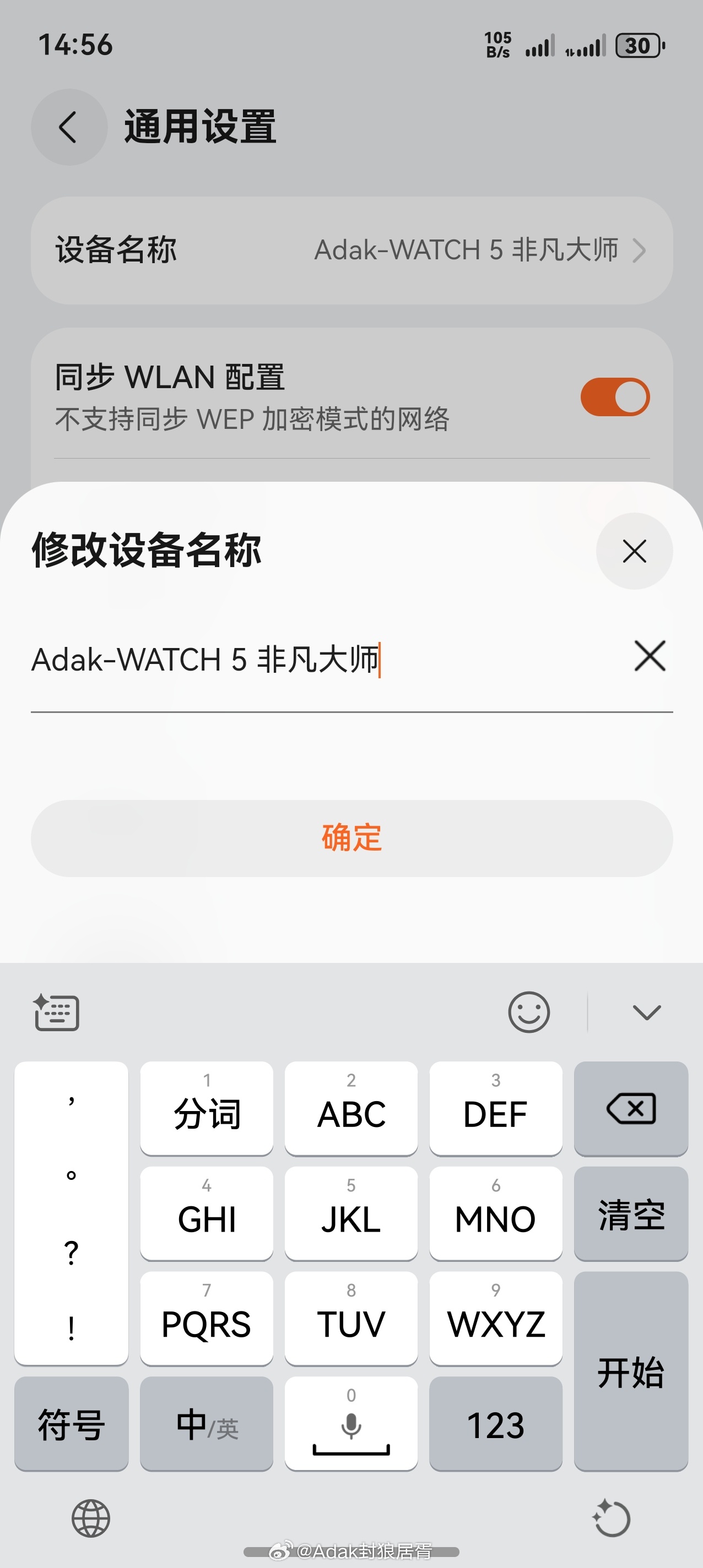
Task: Tap the 确定 confirm button
Action: pos(351,837)
